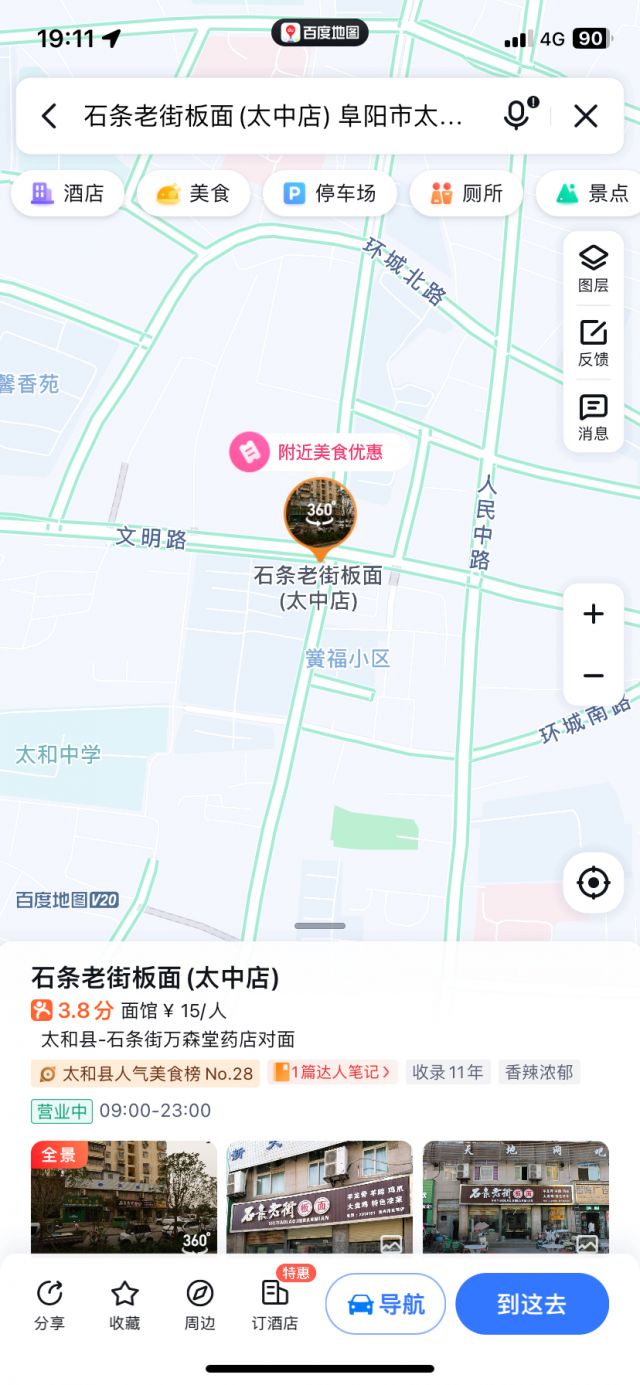The image size is (640, 1385).
Task: Clear the search with the X
Action: coord(586,116)
